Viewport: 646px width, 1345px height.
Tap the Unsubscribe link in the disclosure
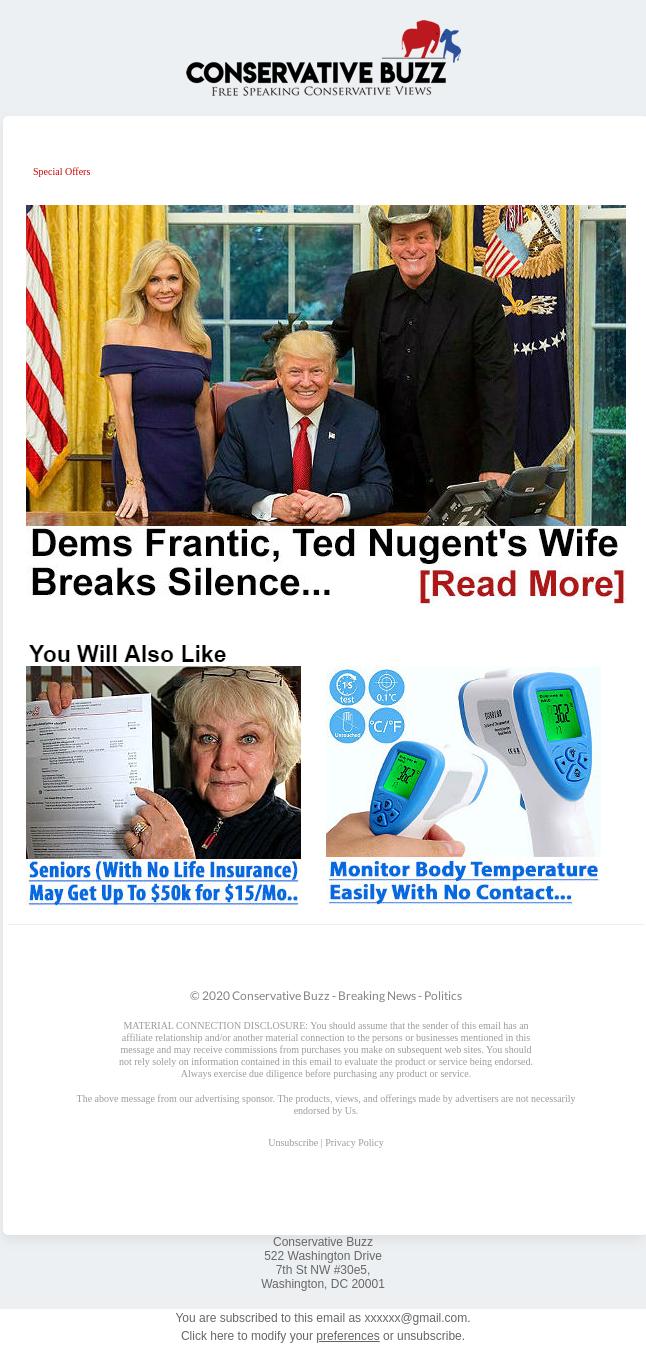292,1143
